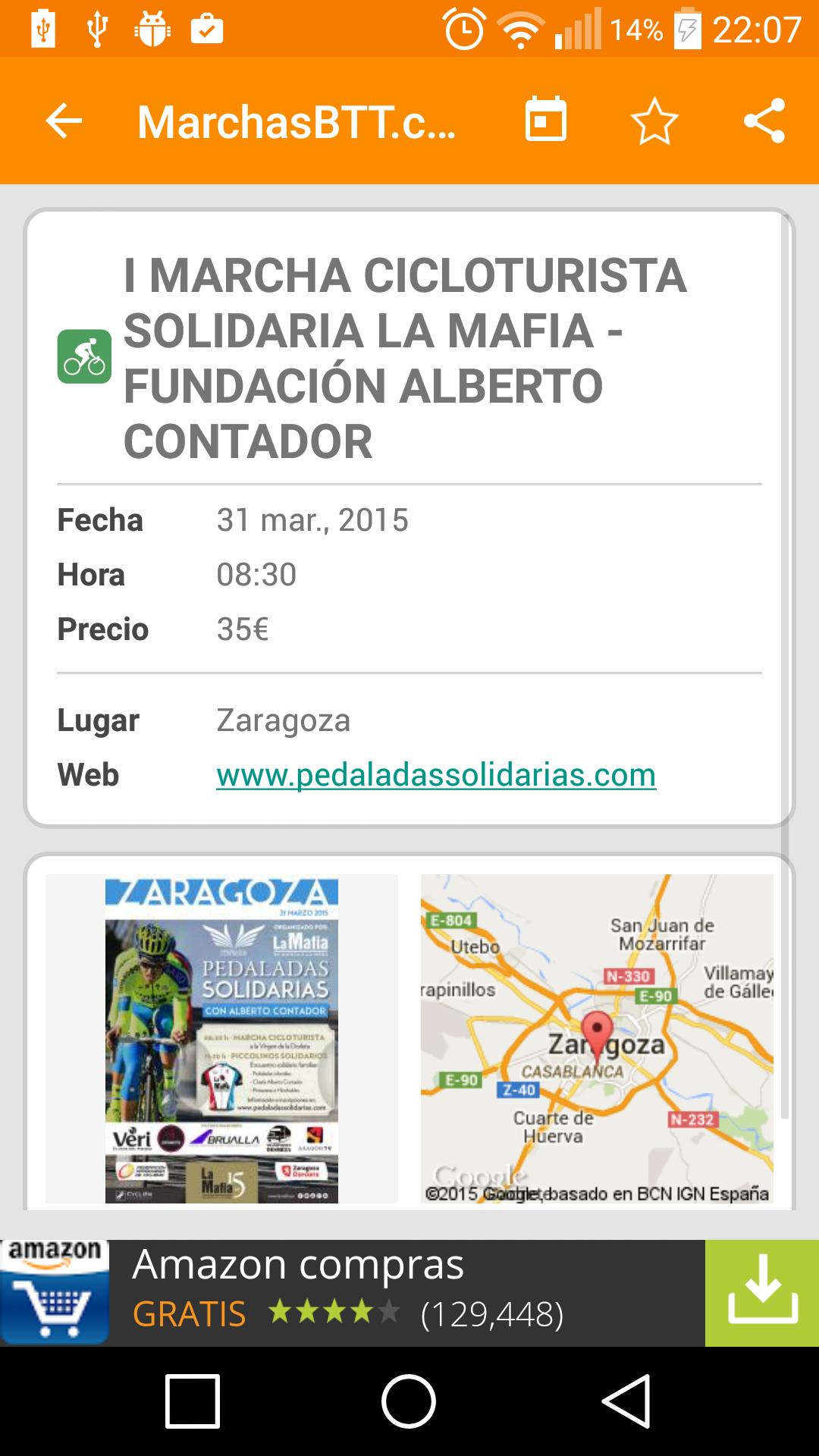
Task: Open the Zaragoza event poster image
Action: pyautogui.click(x=221, y=1039)
